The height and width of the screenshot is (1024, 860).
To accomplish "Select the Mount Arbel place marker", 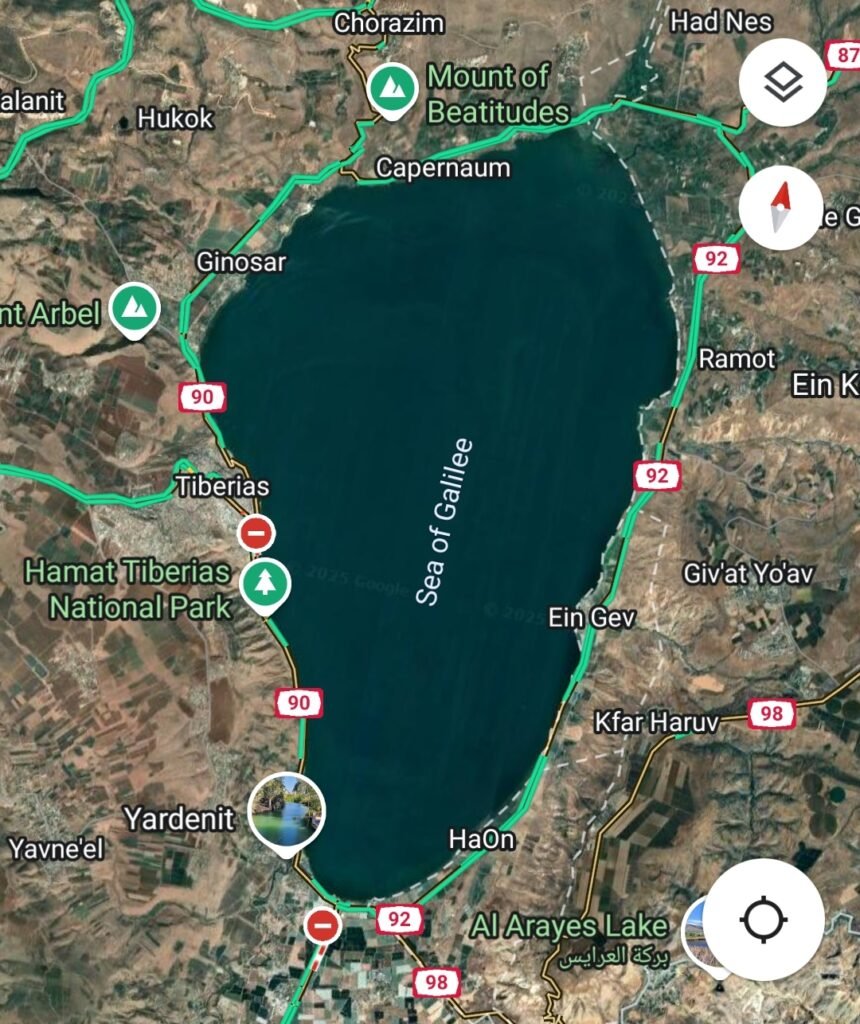I will [135, 310].
